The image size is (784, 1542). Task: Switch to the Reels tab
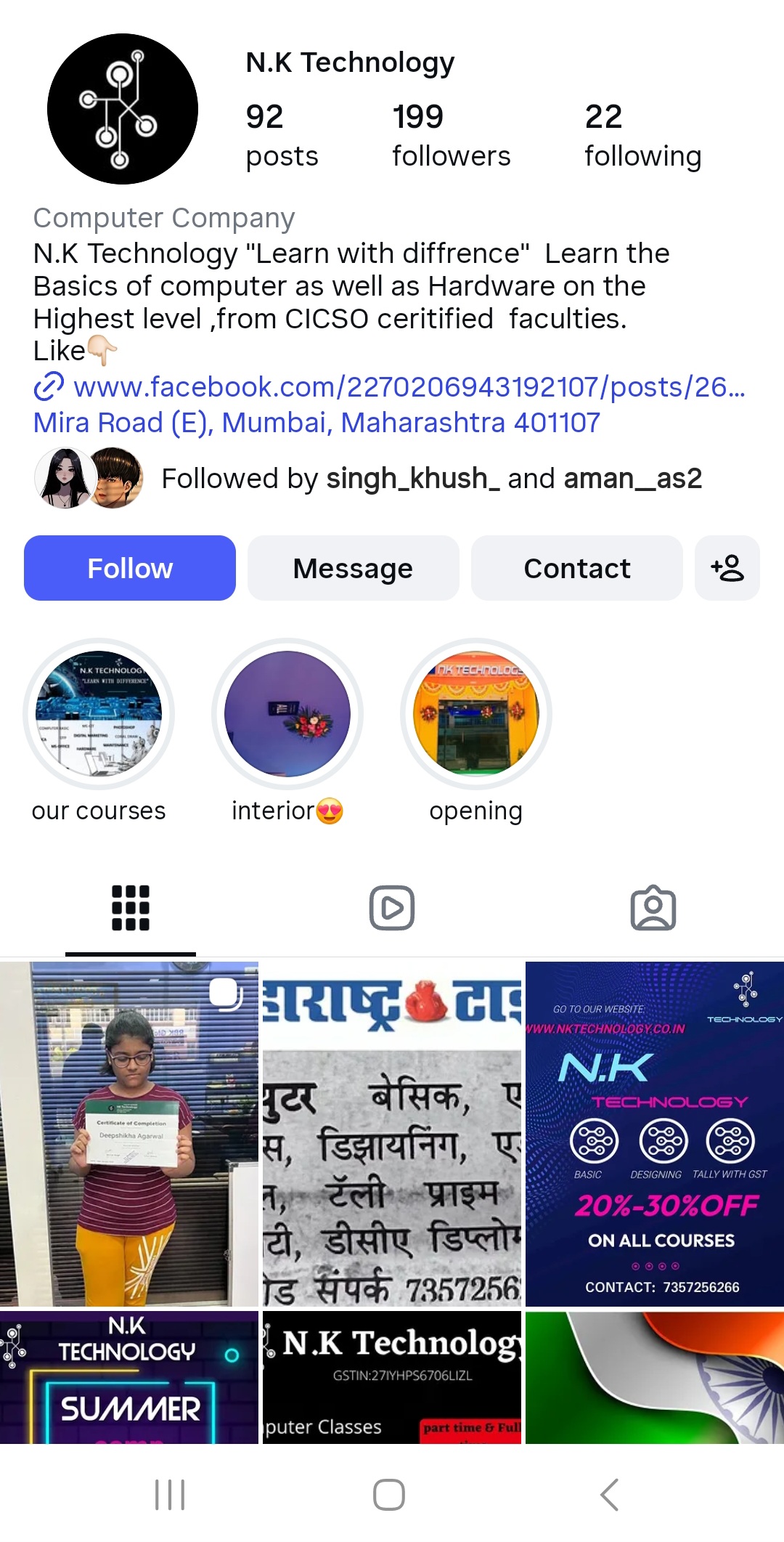pos(392,908)
